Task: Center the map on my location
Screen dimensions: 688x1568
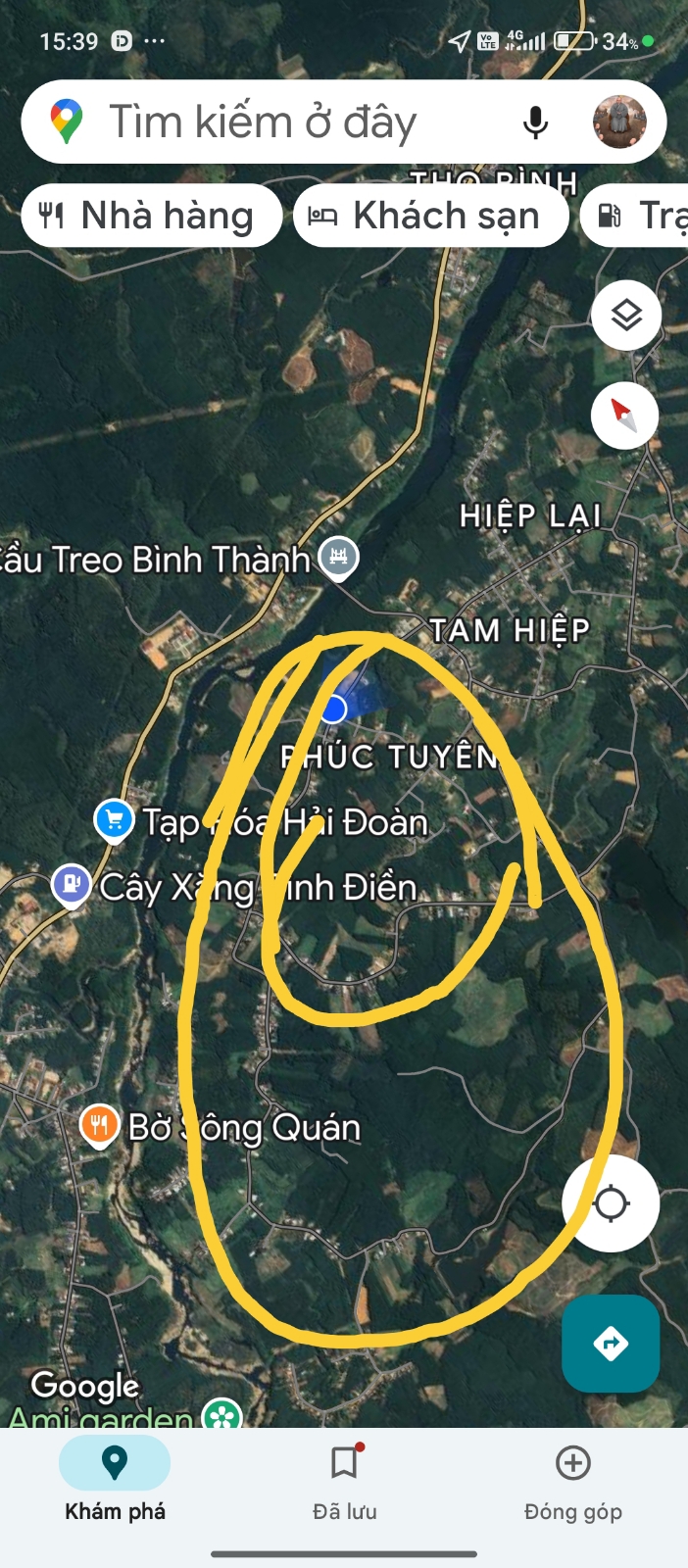Action: pos(611,1203)
